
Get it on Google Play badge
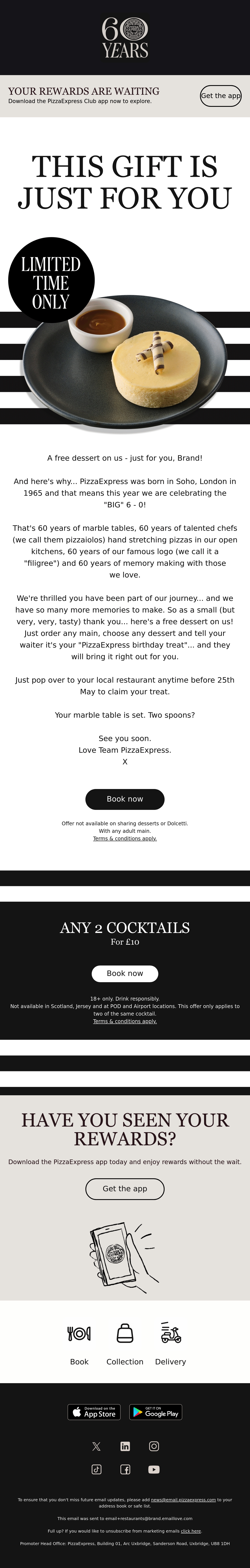tap(156, 1412)
